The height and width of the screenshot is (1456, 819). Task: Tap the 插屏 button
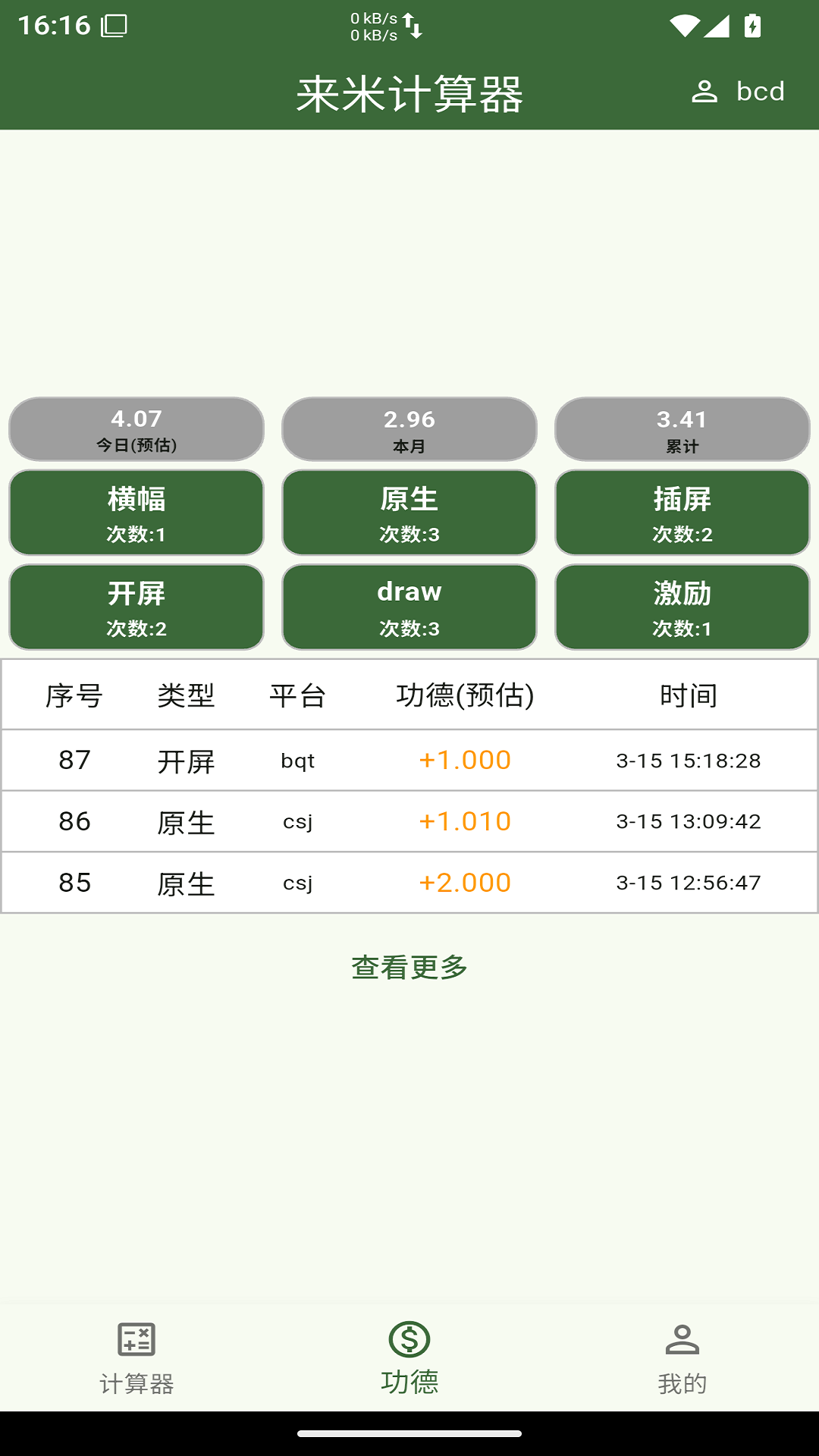[x=682, y=513]
